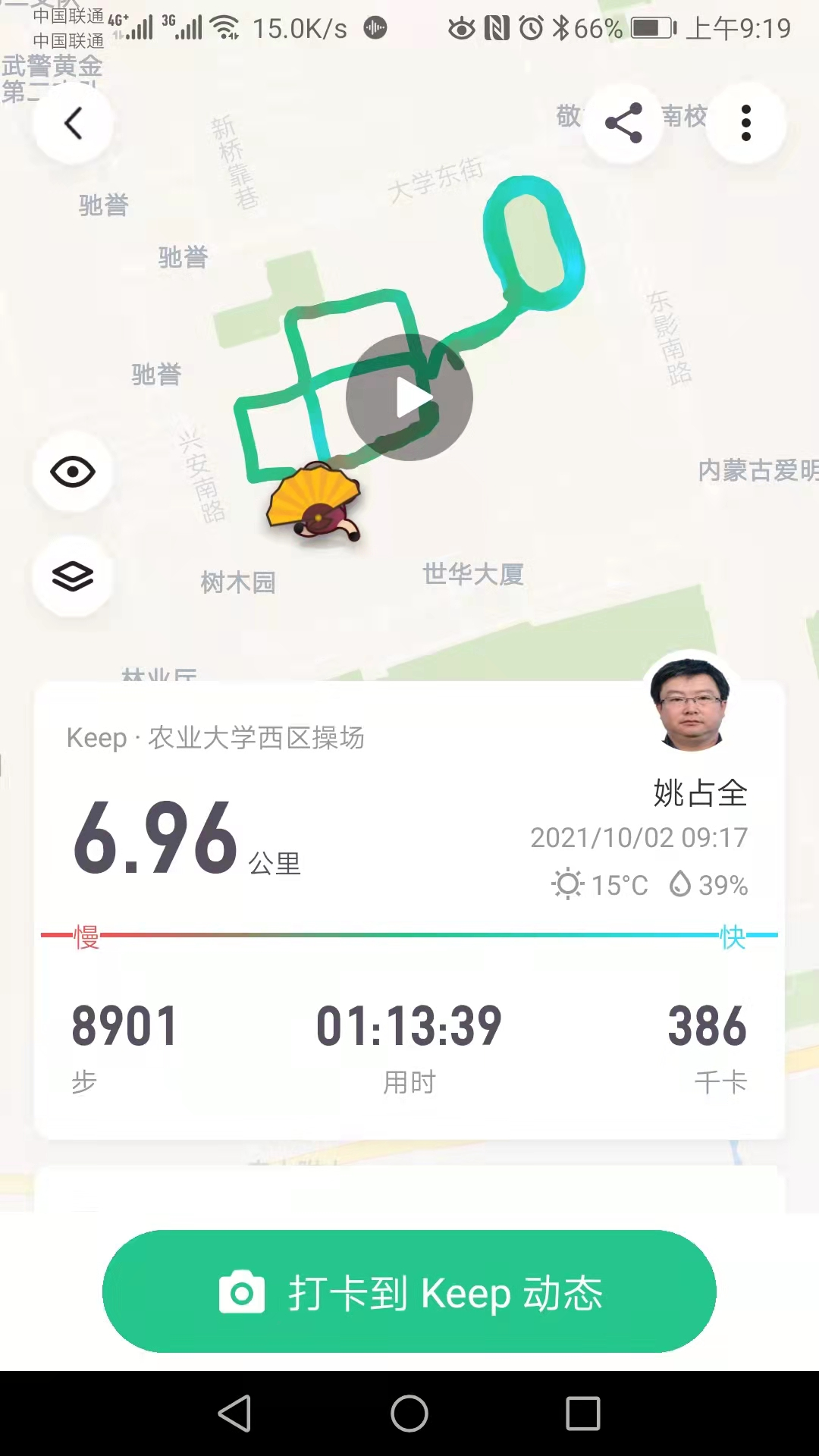Viewport: 819px width, 1456px height.
Task: Tap 打卡到 Keep 动态 button
Action: coord(409,1291)
